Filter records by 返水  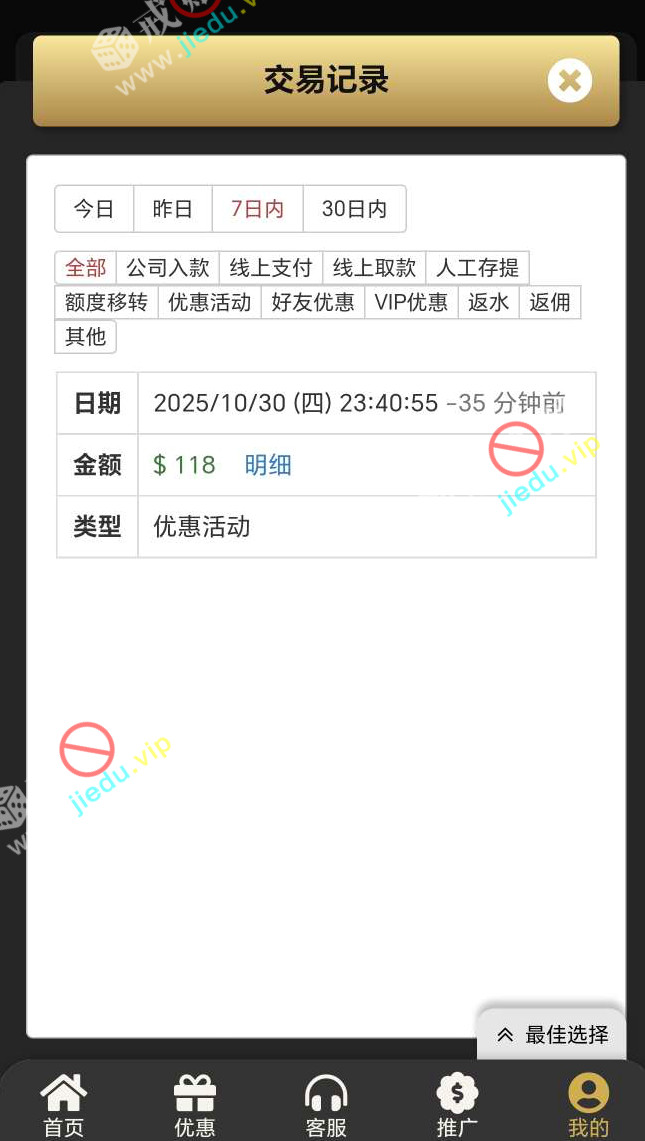click(488, 302)
